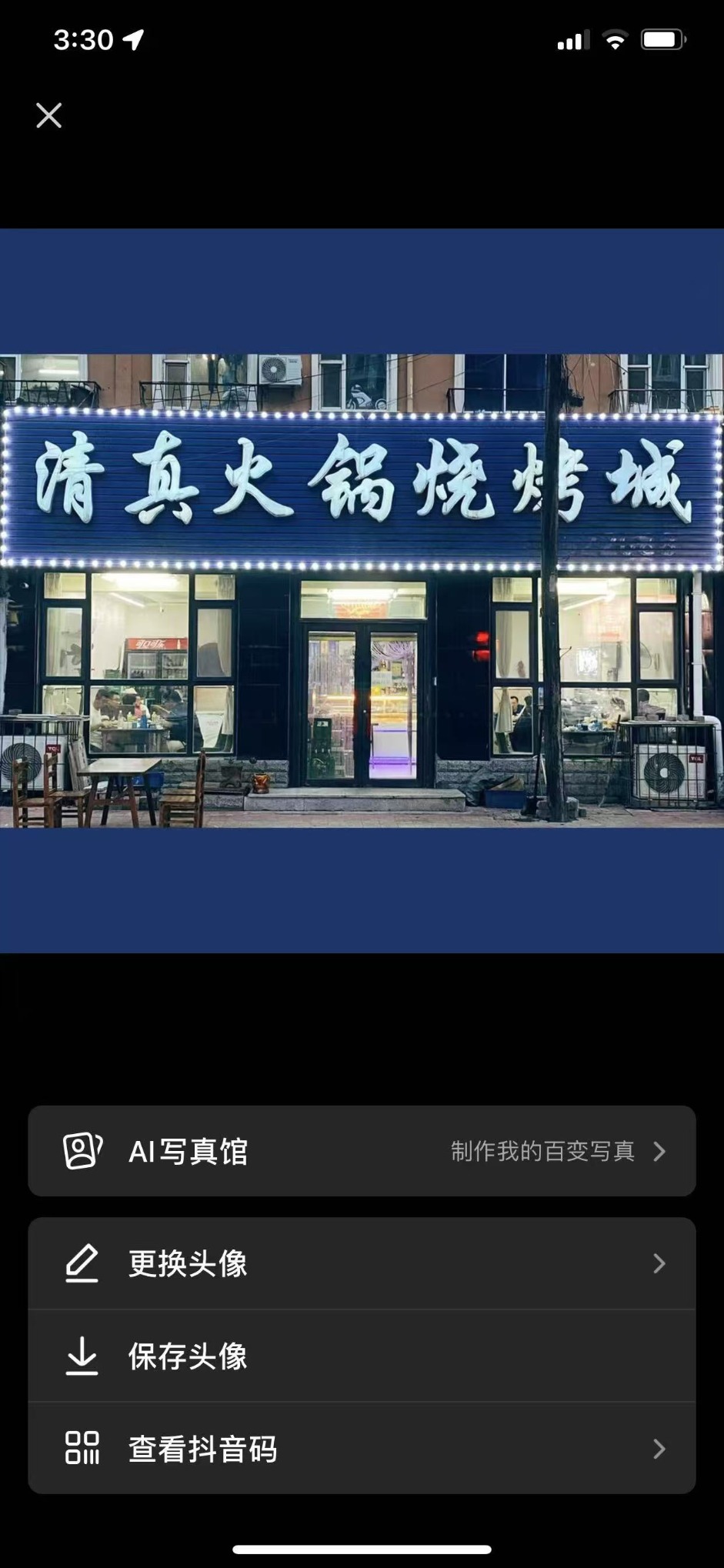Screen dimensions: 724x1568
Task: Save avatar via 保存头像
Action: pyautogui.click(x=362, y=1356)
